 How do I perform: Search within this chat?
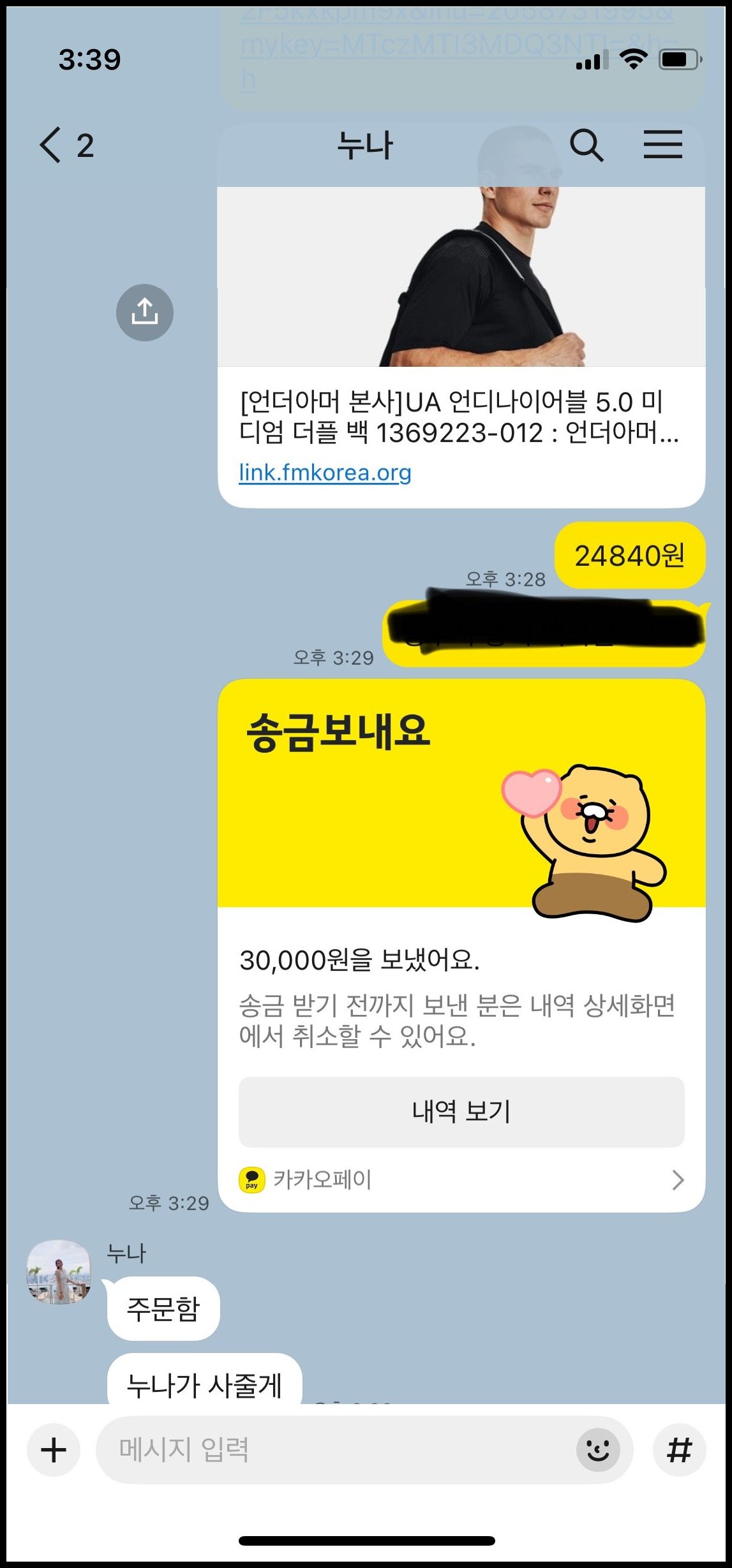pos(586,145)
